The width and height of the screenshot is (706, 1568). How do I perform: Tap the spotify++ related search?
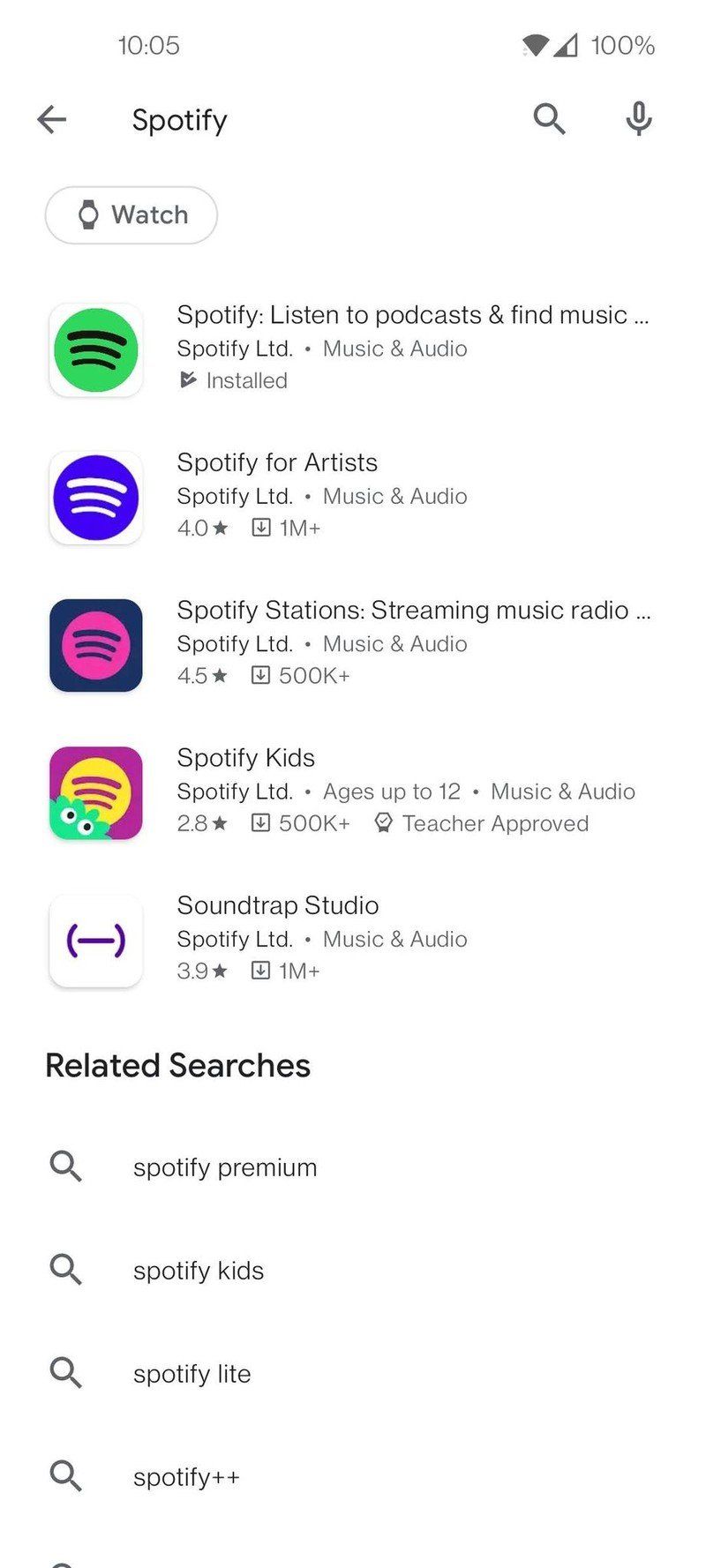186,1477
